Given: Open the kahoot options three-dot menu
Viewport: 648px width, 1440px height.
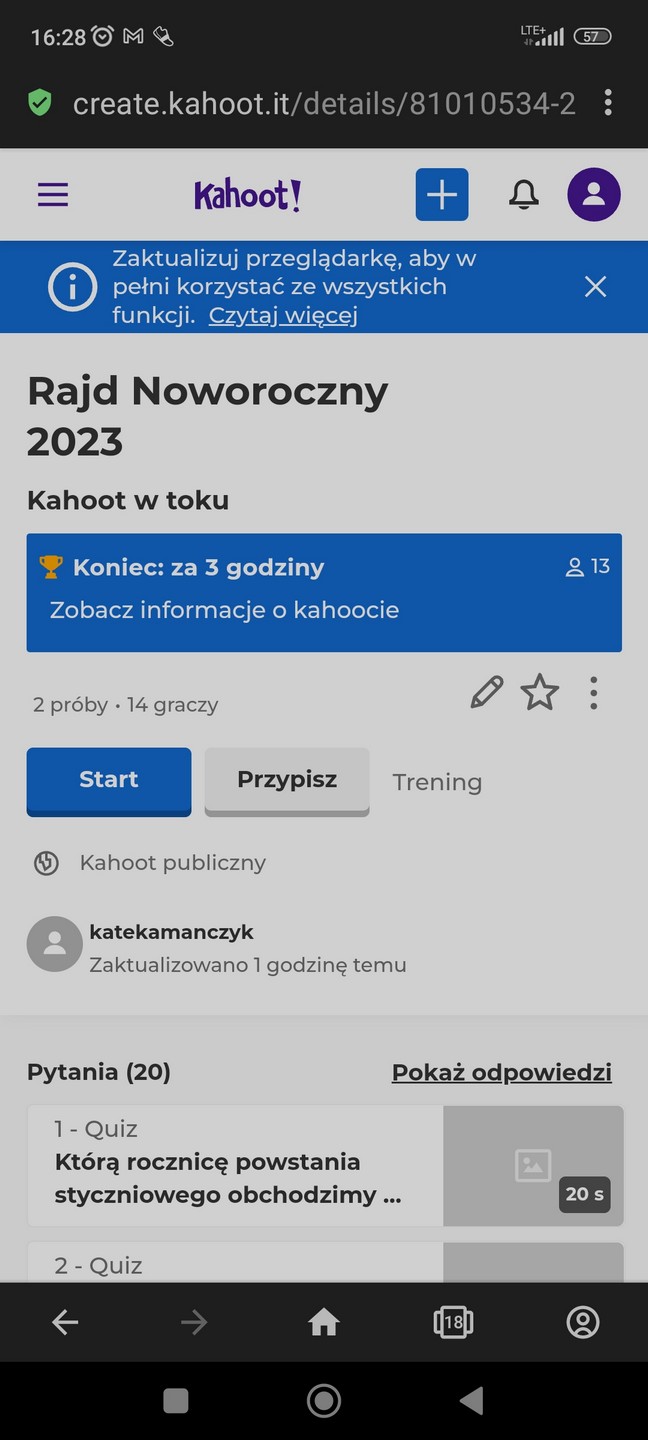Looking at the screenshot, I should click(x=594, y=693).
